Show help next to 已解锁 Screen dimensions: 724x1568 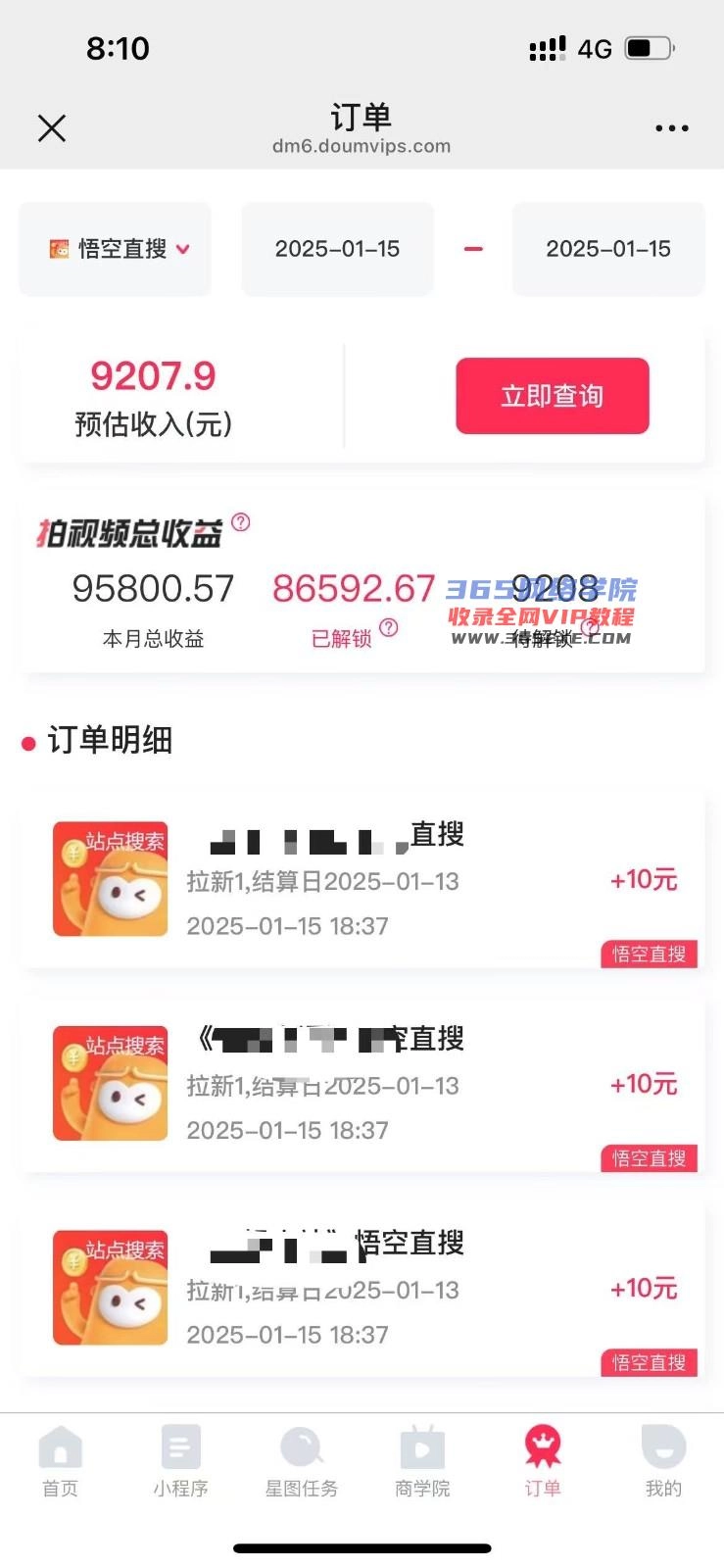(x=389, y=628)
